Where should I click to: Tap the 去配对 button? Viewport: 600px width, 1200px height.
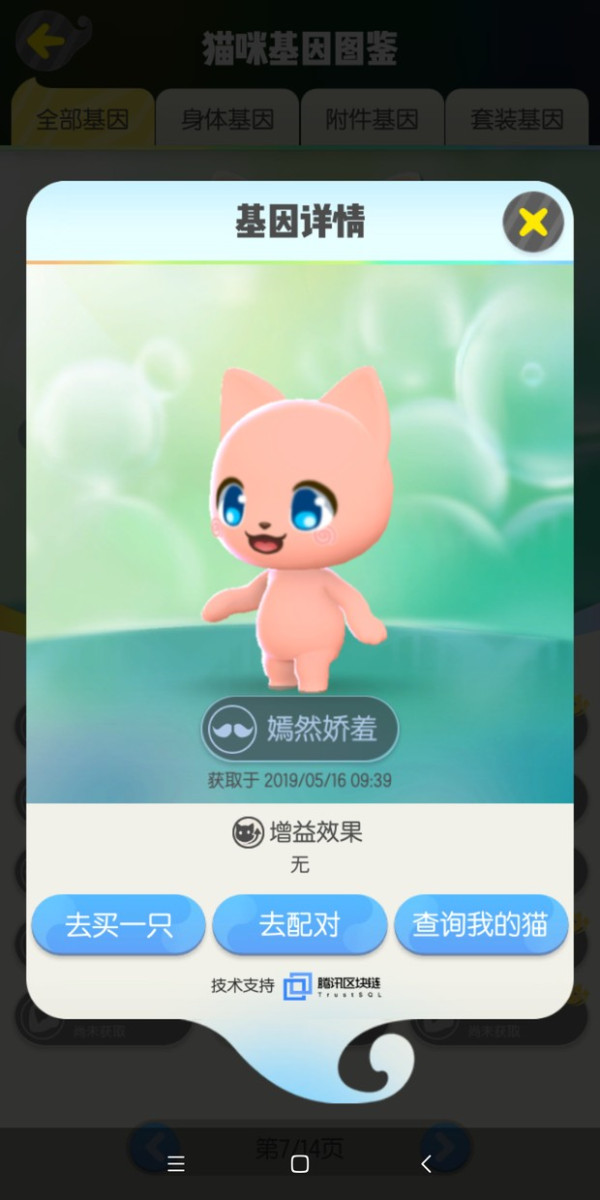tap(299, 925)
